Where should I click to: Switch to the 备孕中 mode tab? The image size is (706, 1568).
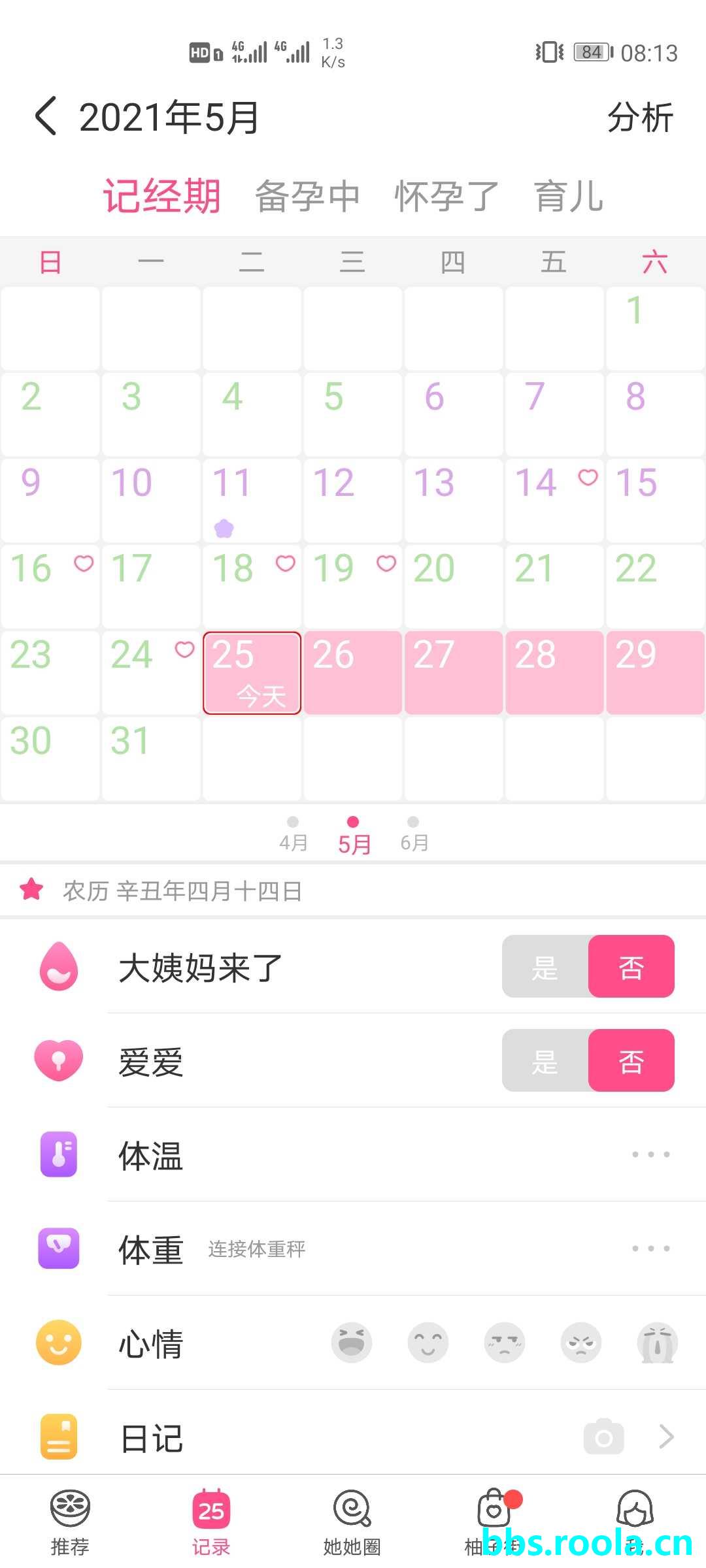pos(307,196)
